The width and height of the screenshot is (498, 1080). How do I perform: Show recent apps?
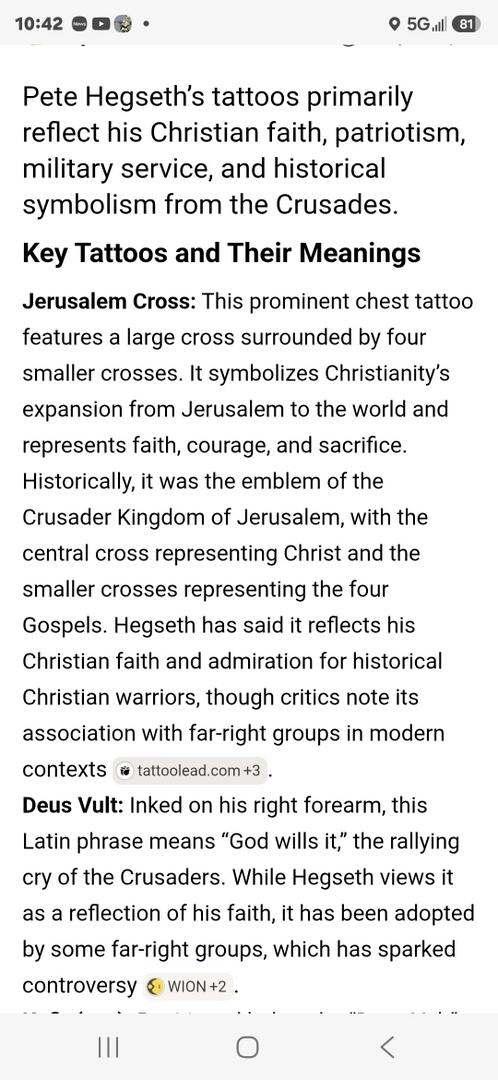click(x=108, y=1047)
